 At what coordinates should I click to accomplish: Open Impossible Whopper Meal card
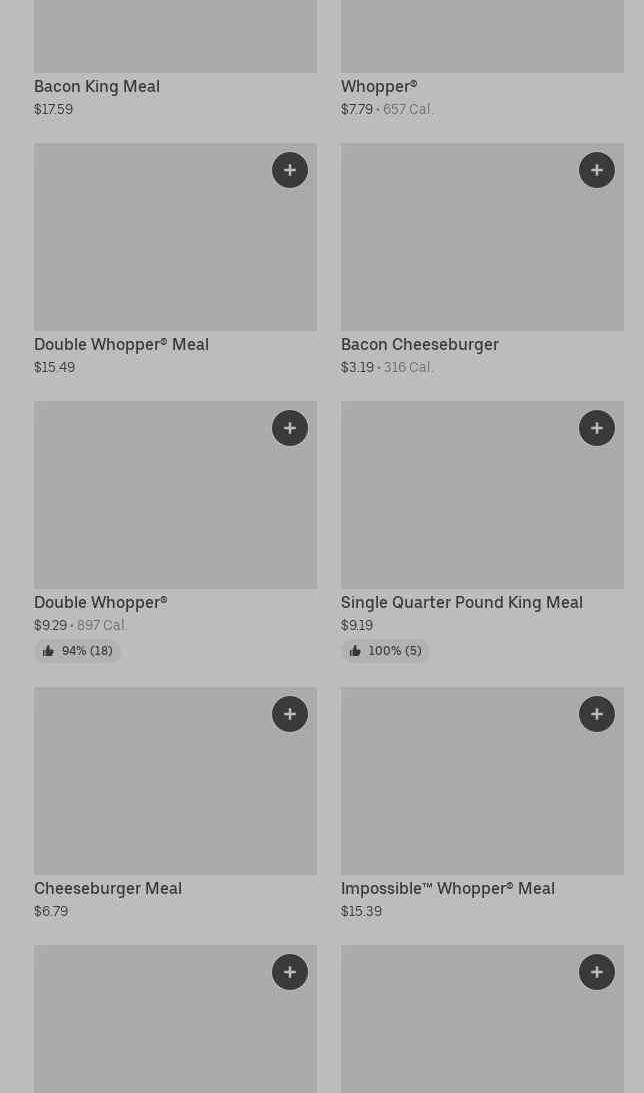click(482, 803)
